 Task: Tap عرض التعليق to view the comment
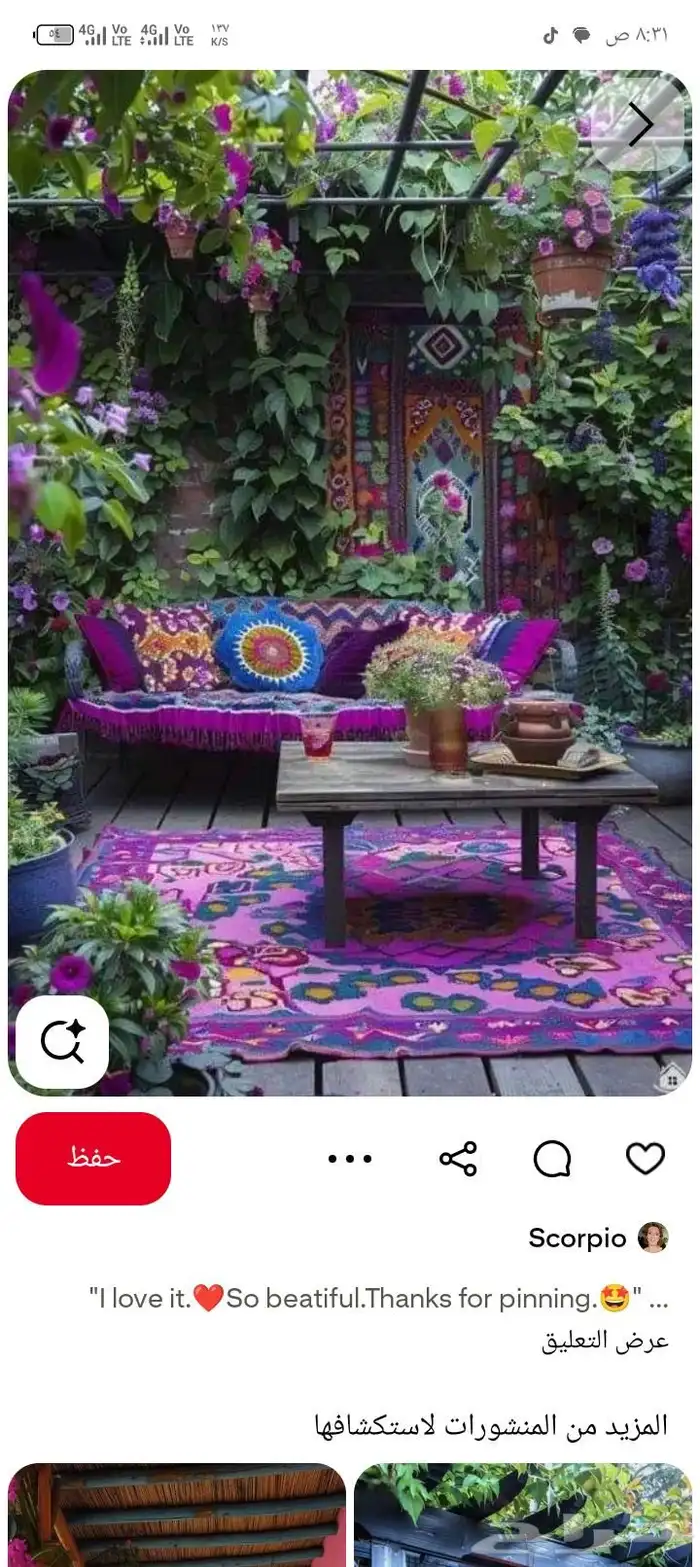(605, 1342)
